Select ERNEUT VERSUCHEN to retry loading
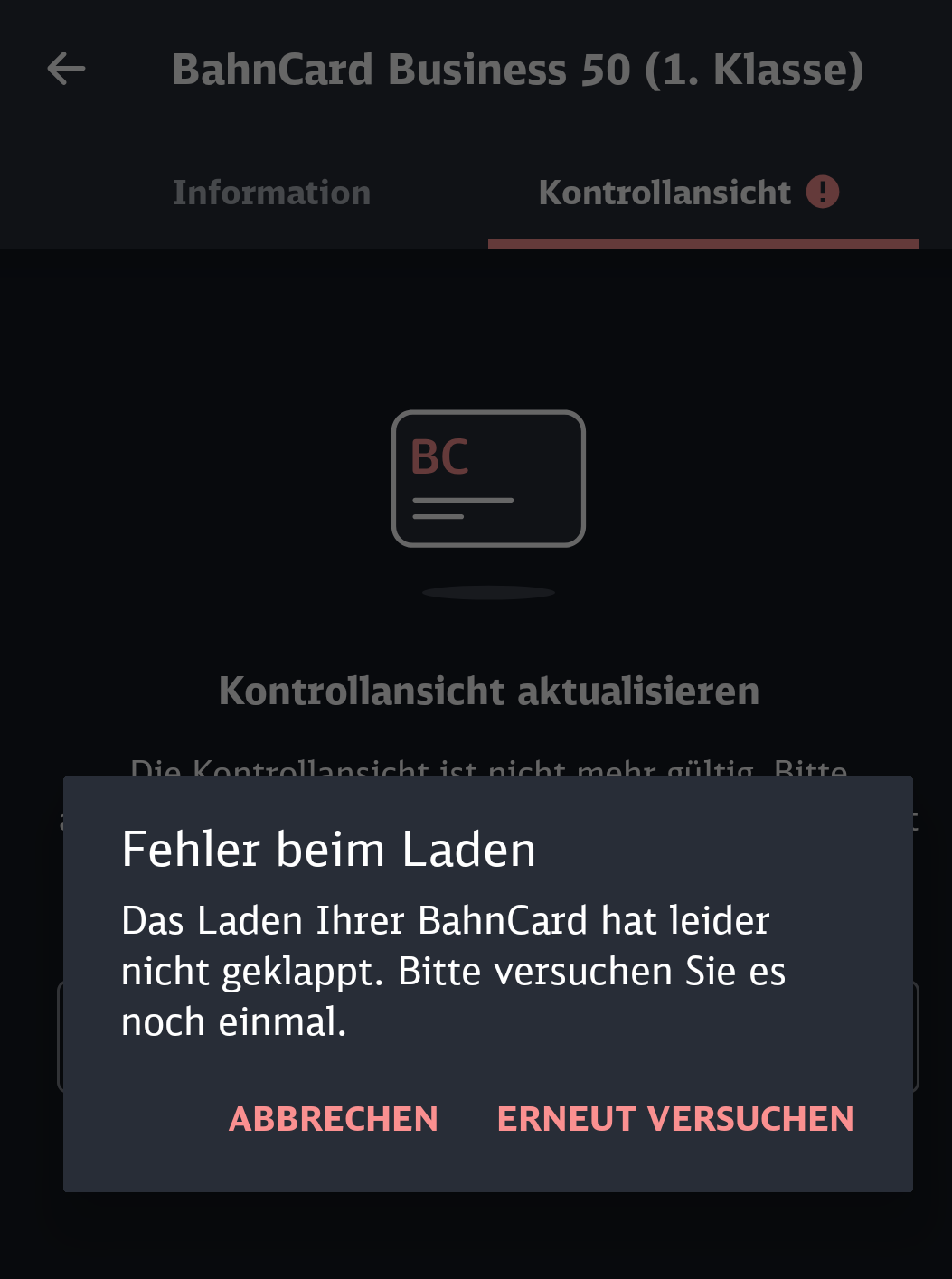The width and height of the screenshot is (952, 1279). pos(675,1119)
